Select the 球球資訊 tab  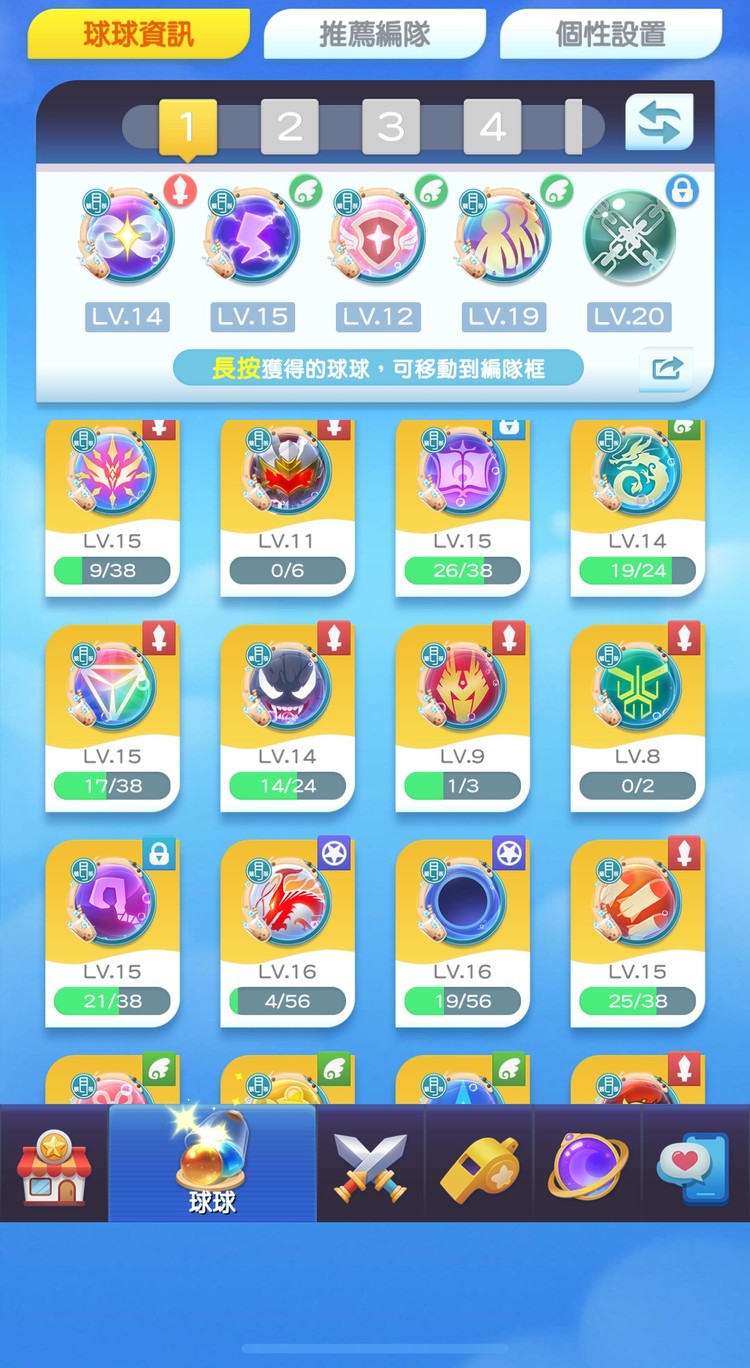138,34
